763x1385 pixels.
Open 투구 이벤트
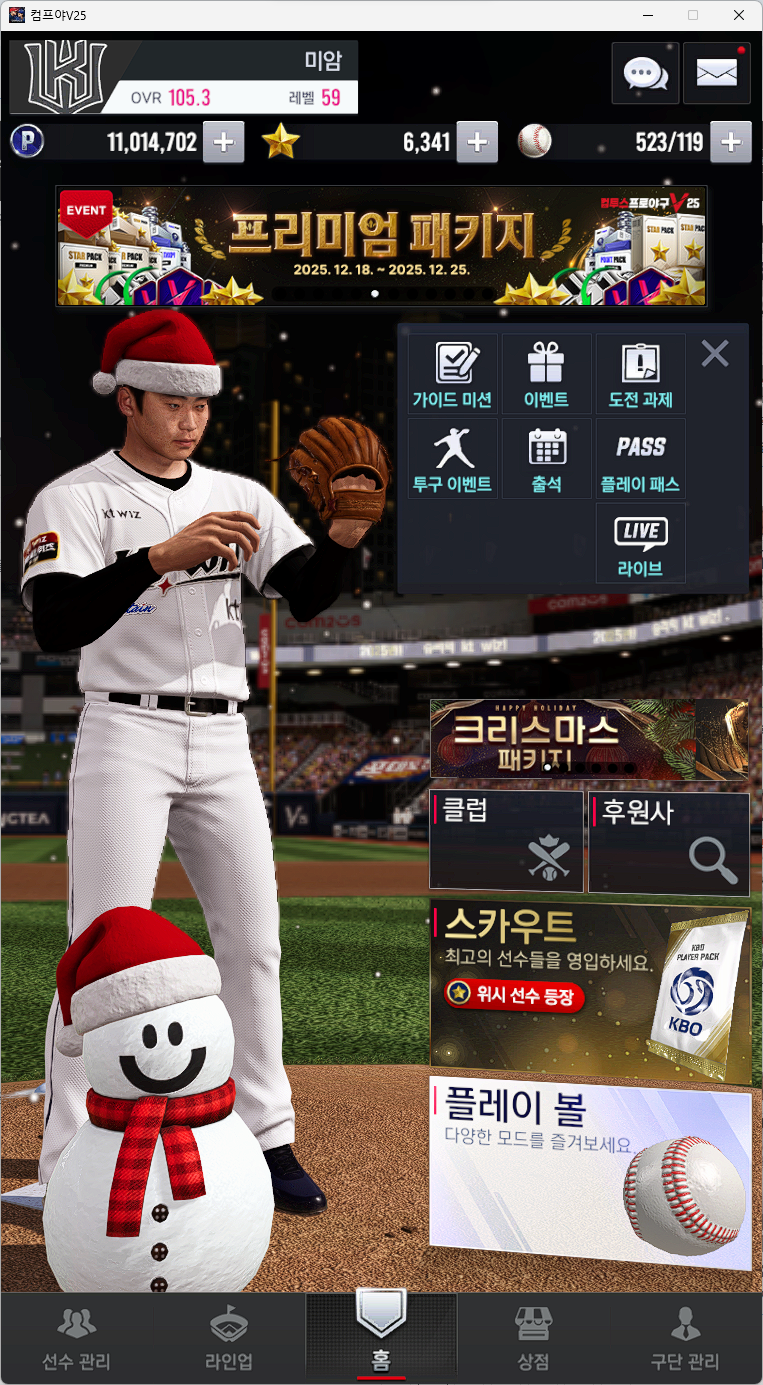(x=452, y=459)
